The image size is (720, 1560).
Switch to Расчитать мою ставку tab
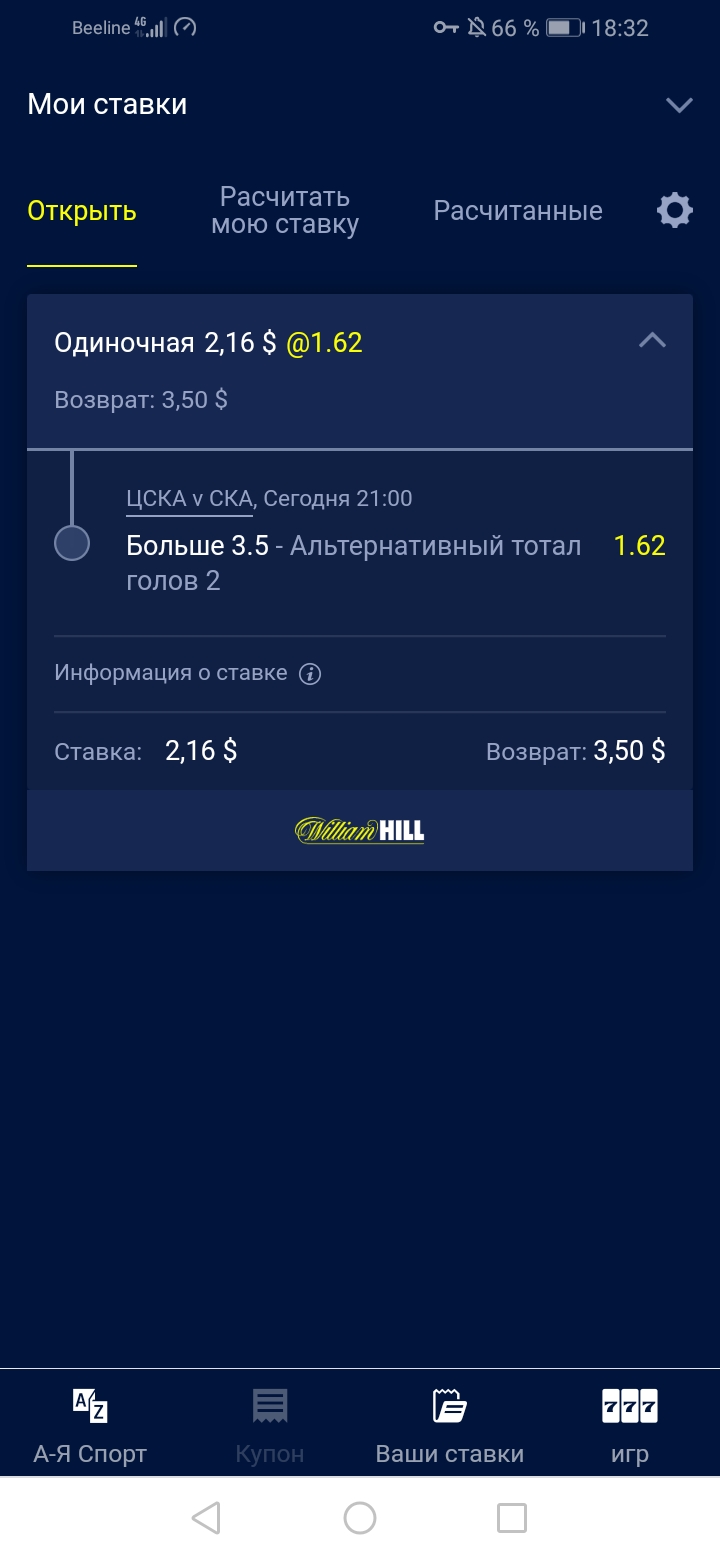(x=285, y=211)
